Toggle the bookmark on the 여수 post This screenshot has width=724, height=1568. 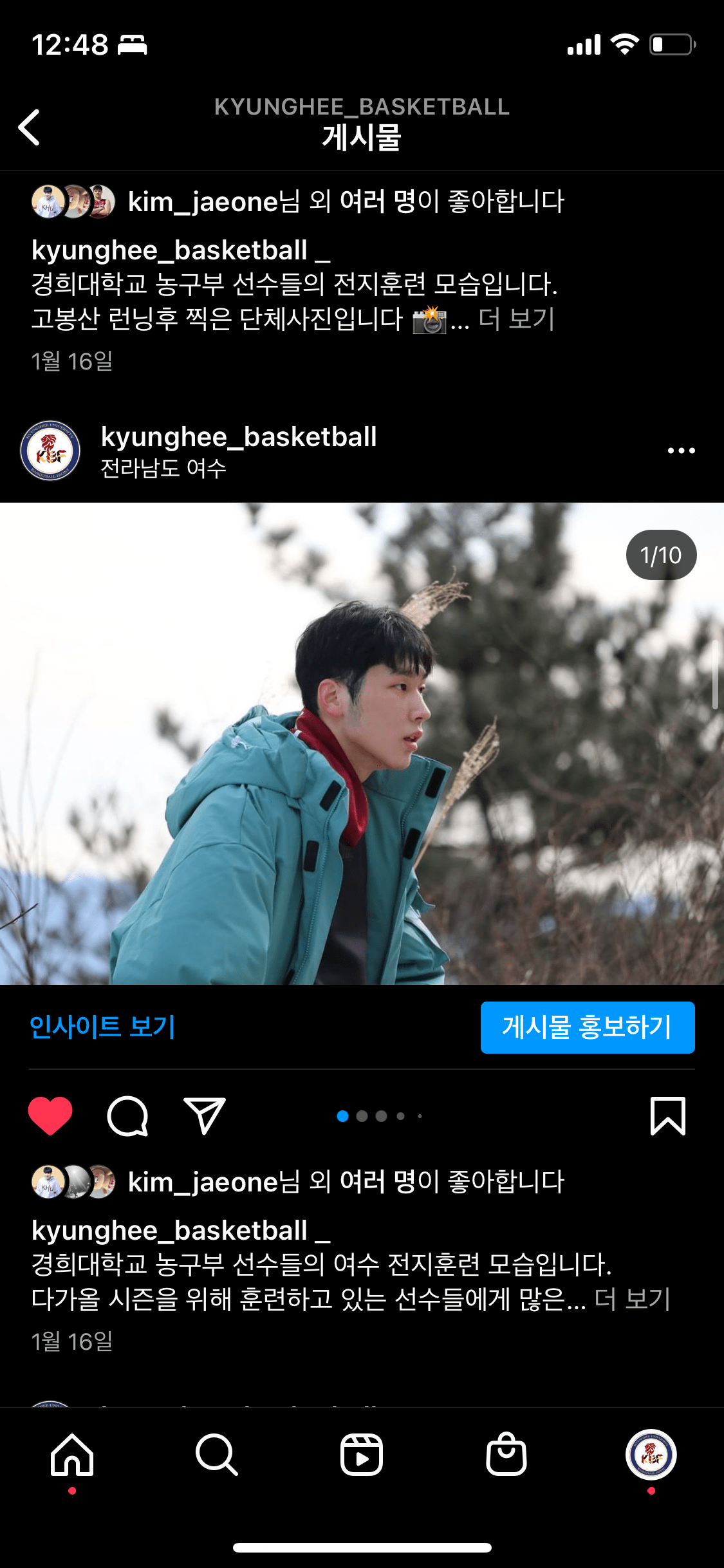coord(667,1115)
